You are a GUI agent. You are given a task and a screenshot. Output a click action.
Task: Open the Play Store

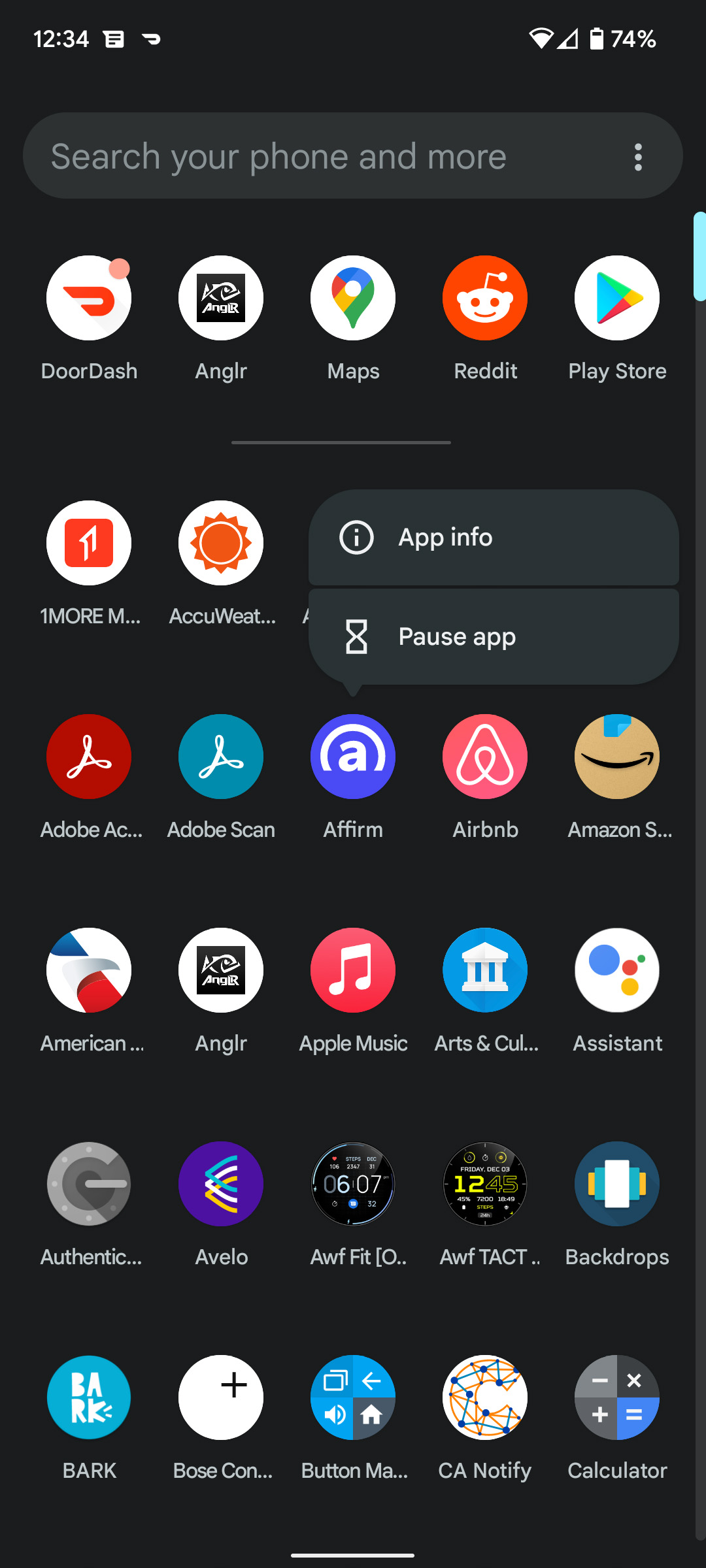click(x=617, y=299)
